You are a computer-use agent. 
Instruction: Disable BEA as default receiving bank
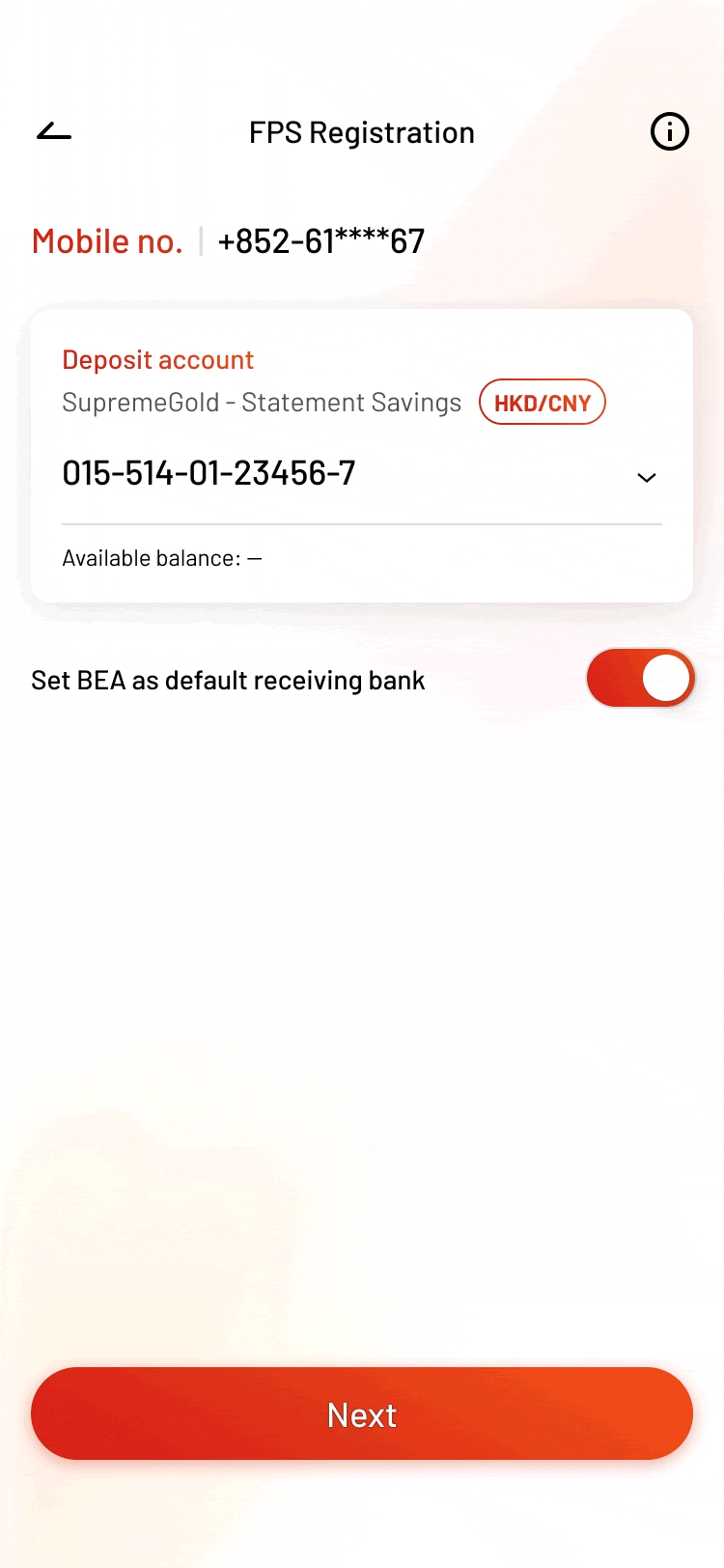pos(641,678)
